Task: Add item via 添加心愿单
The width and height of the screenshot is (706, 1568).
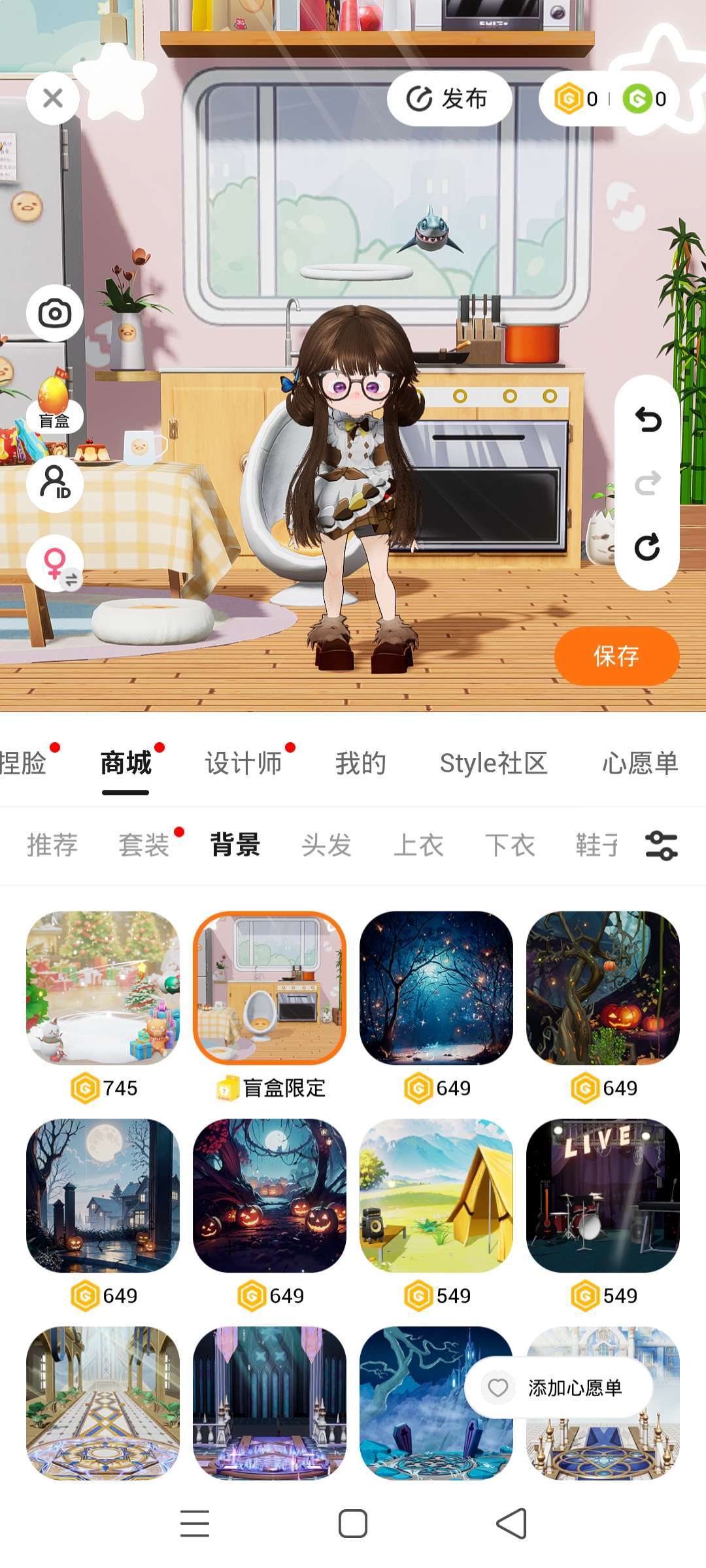Action: (x=558, y=1388)
